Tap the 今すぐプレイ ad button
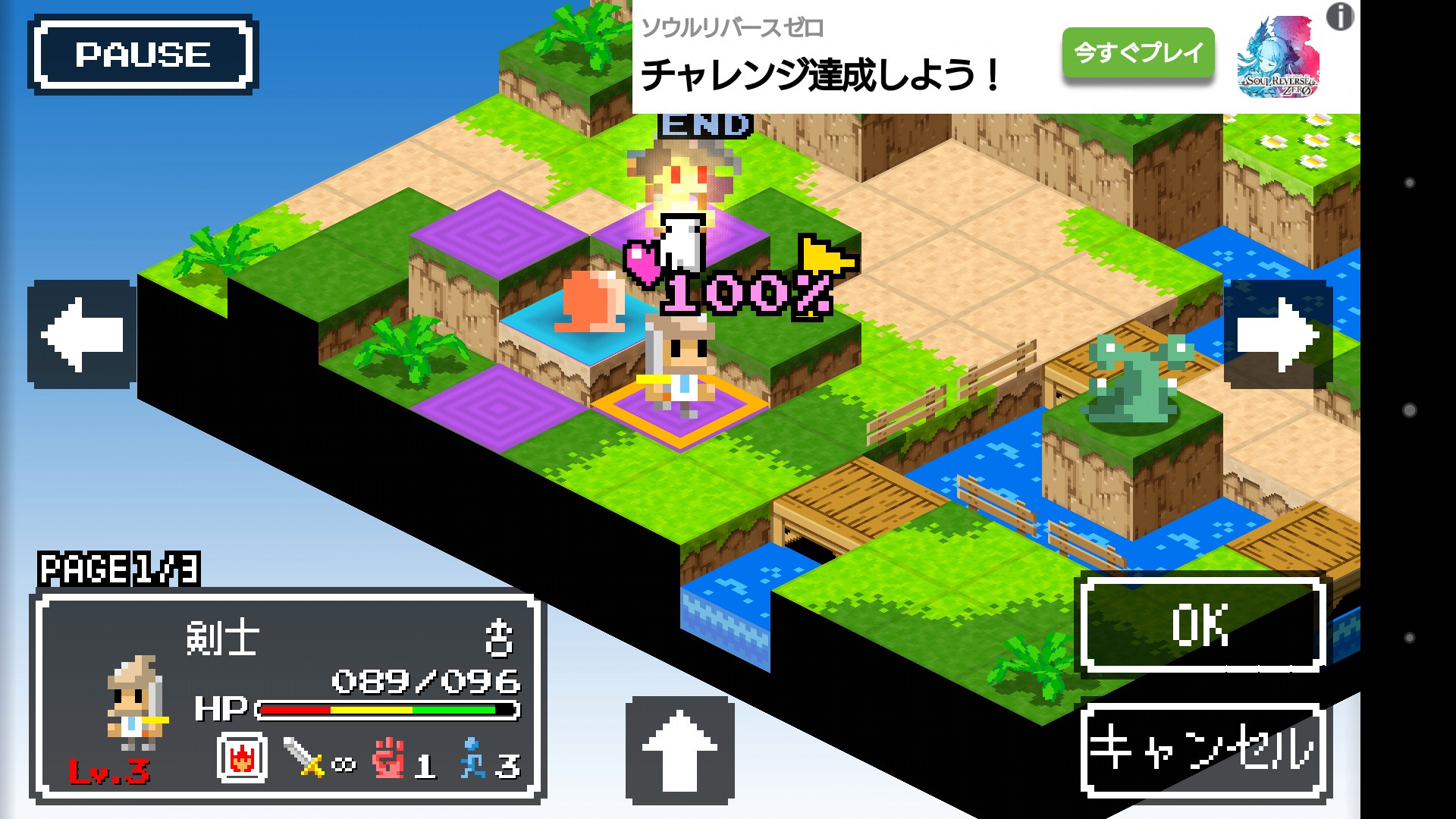Viewport: 1456px width, 819px height. click(1137, 53)
